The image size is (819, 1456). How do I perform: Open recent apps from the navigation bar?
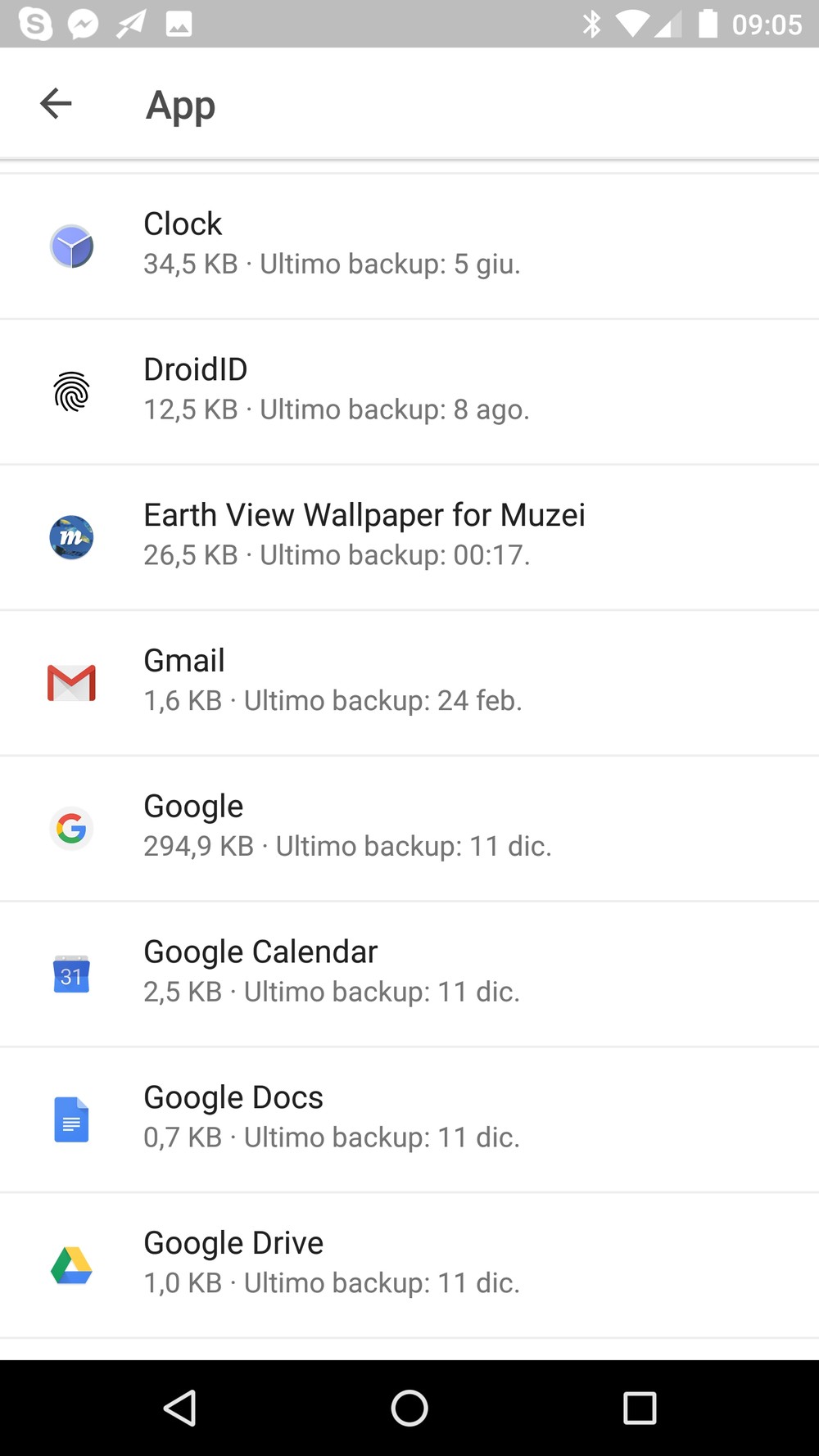coord(640,1409)
